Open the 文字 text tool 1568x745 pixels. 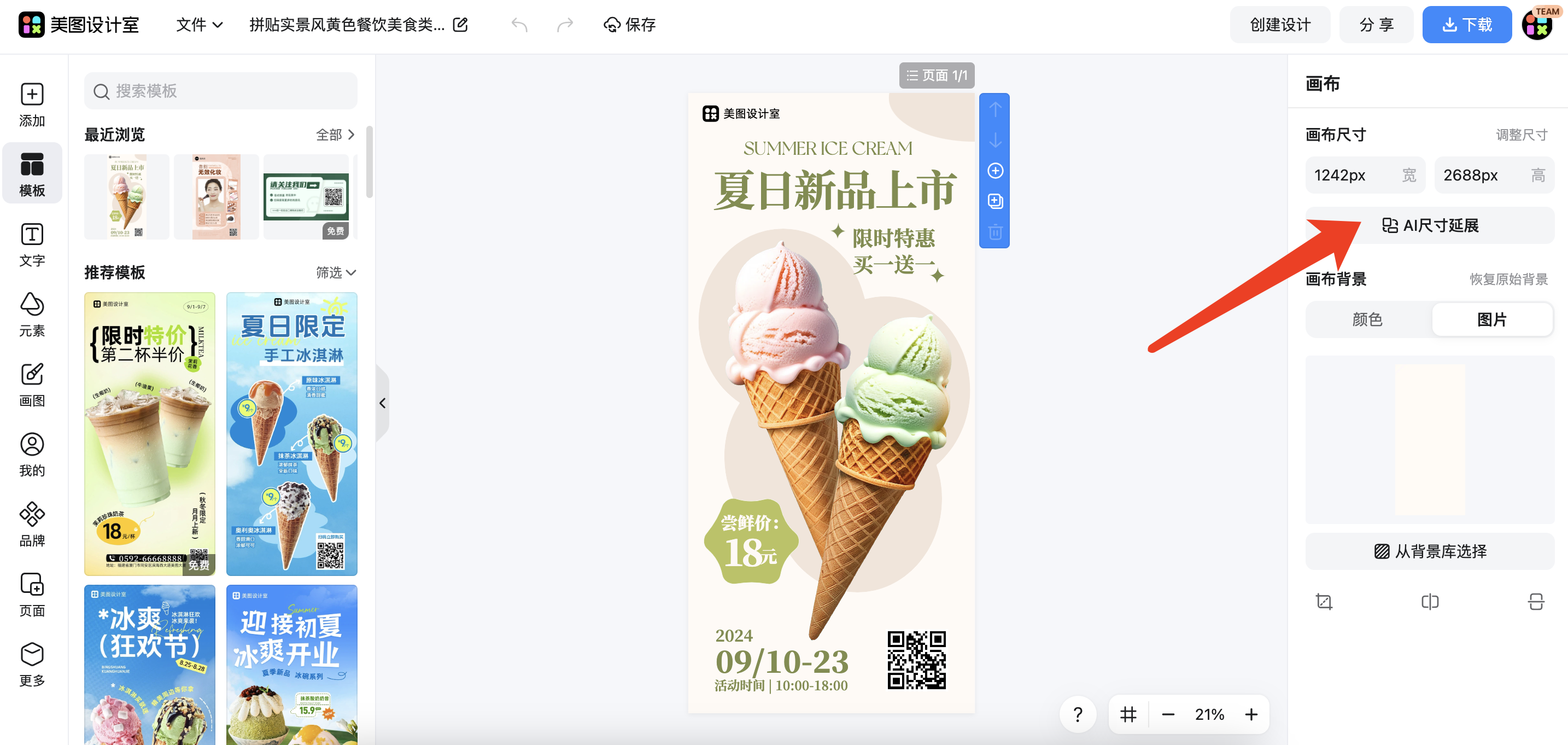[32, 245]
